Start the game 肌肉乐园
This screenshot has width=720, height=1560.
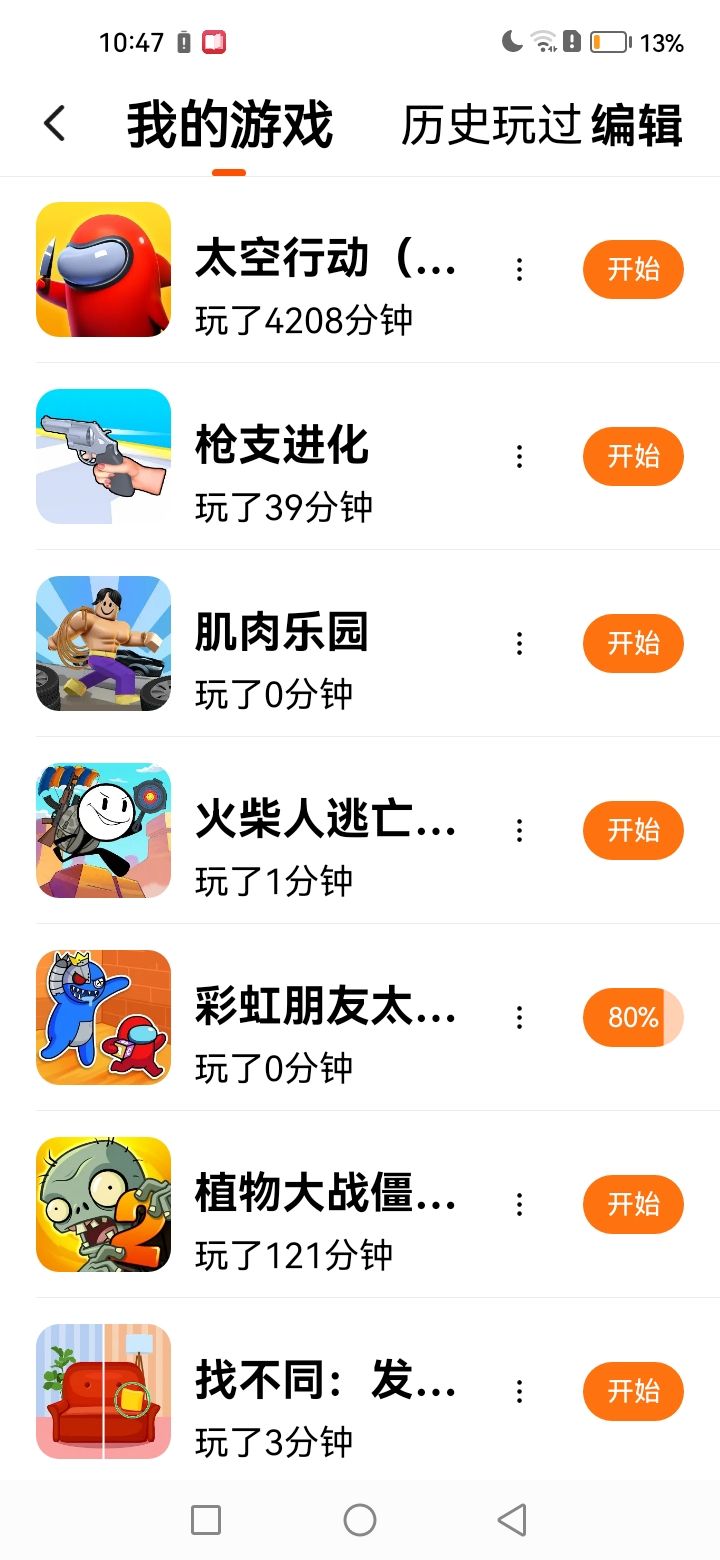(633, 643)
